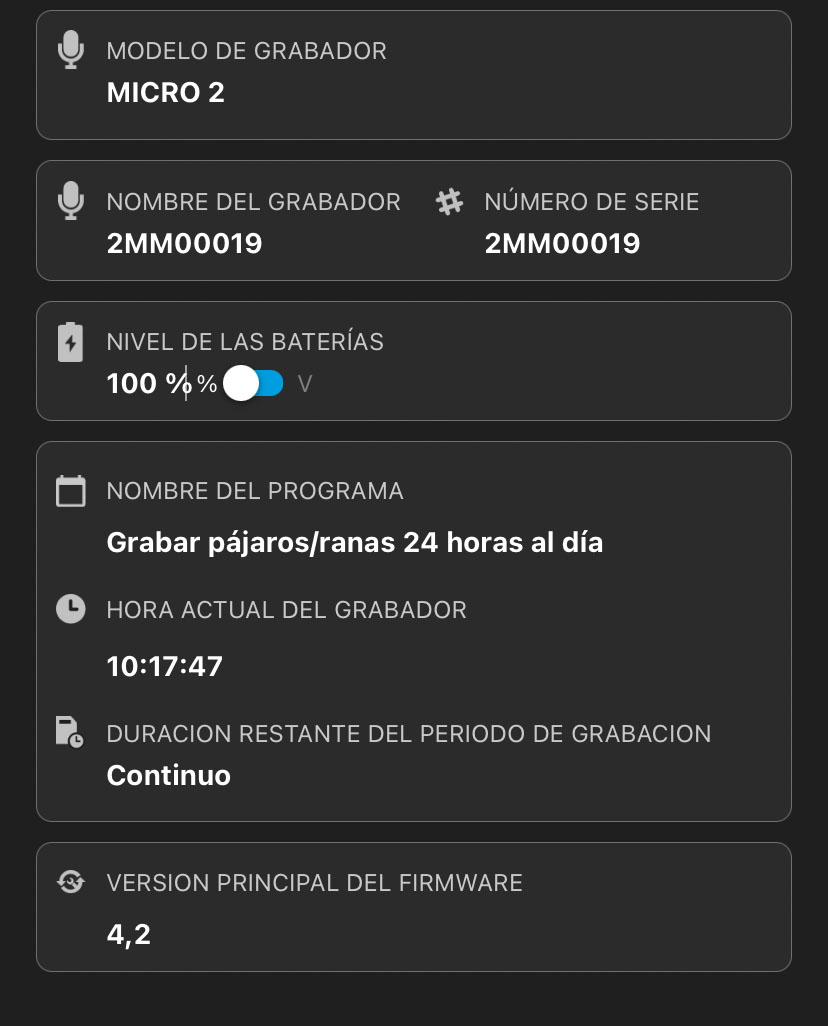Select the current time 10:17:47 display
Image resolution: width=828 pixels, height=1026 pixels.
click(x=164, y=665)
